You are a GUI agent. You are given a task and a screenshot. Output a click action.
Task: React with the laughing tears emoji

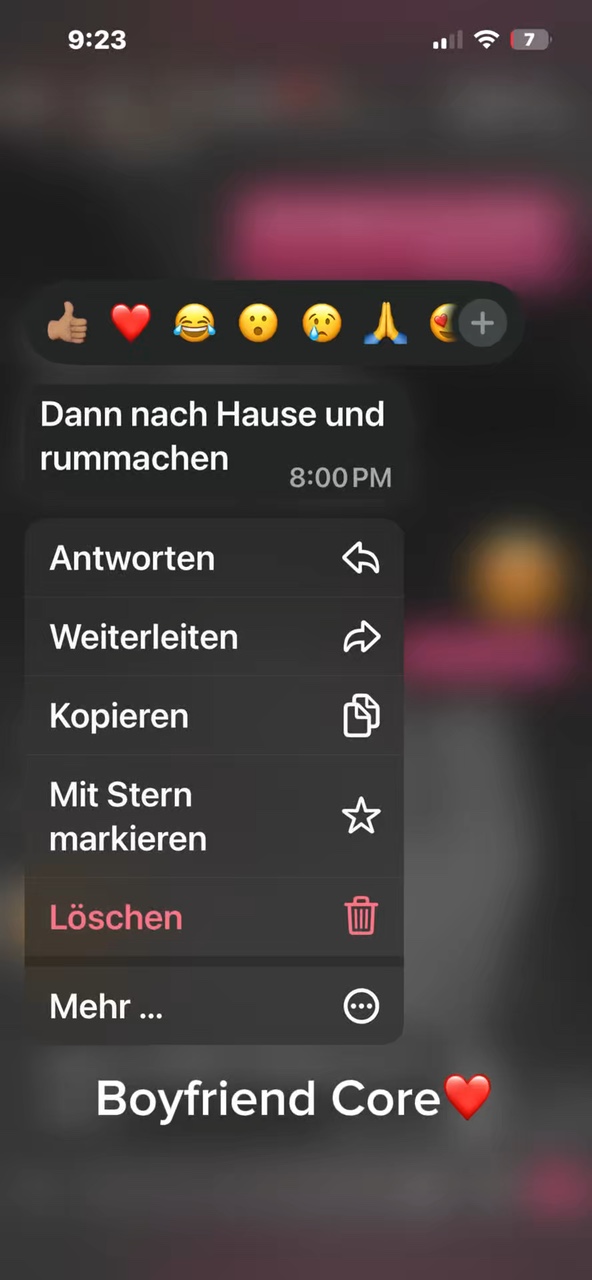194,323
